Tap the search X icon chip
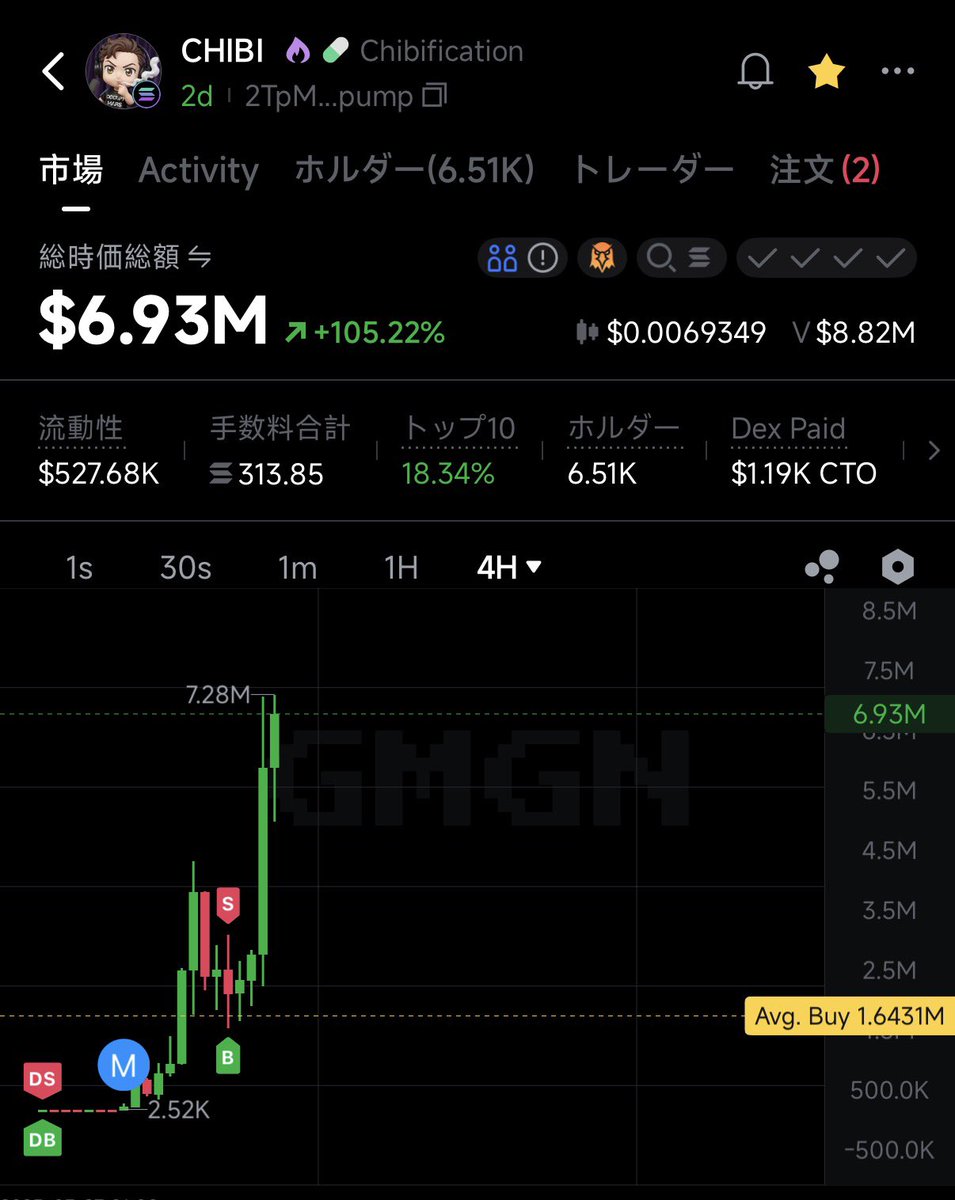This screenshot has width=955, height=1200. [679, 259]
